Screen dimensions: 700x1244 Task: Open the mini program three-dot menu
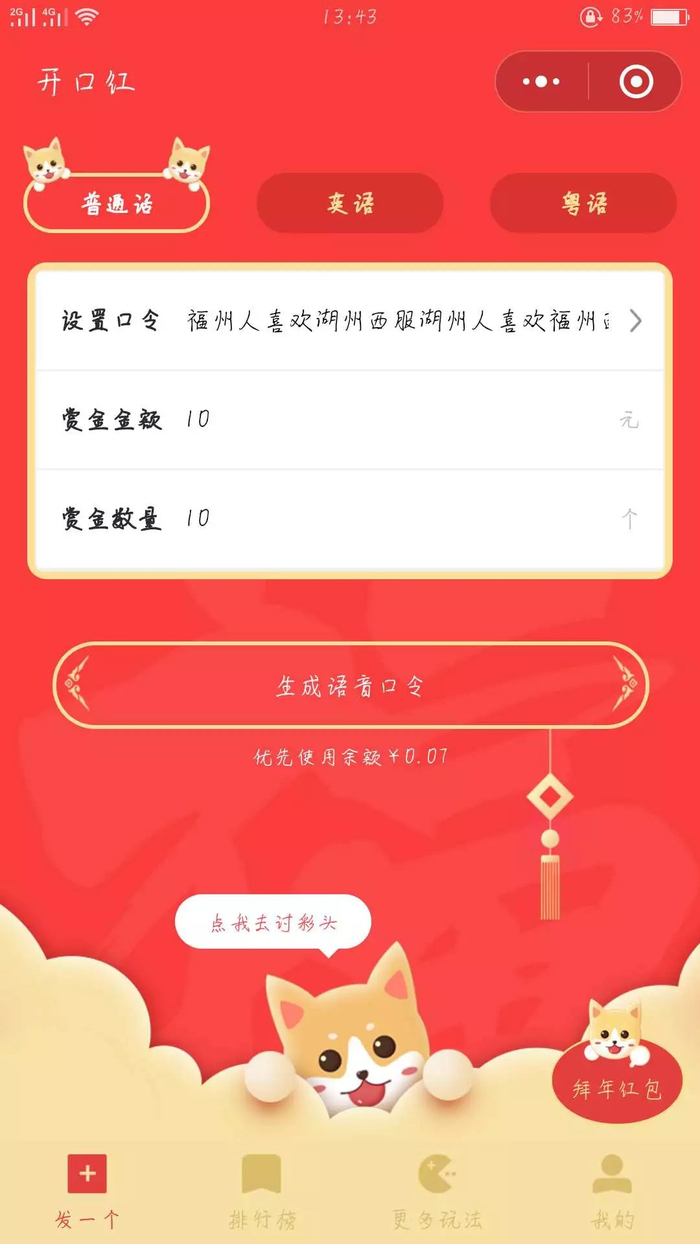pyautogui.click(x=542, y=81)
